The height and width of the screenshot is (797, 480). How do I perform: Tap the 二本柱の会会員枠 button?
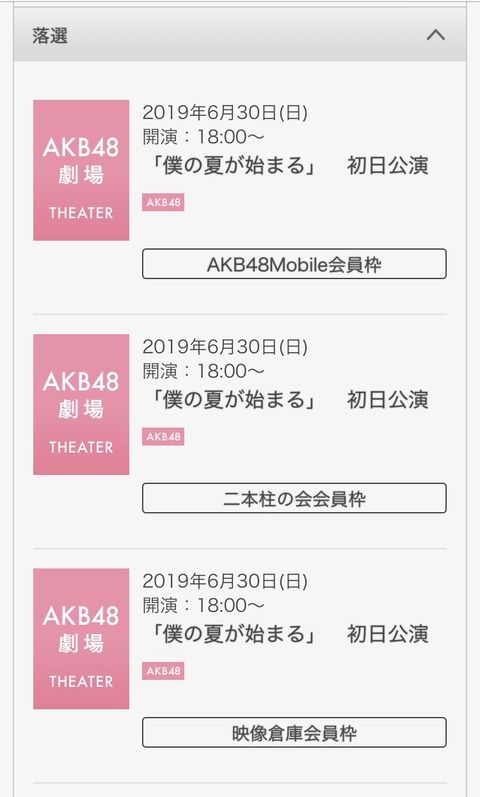[294, 498]
